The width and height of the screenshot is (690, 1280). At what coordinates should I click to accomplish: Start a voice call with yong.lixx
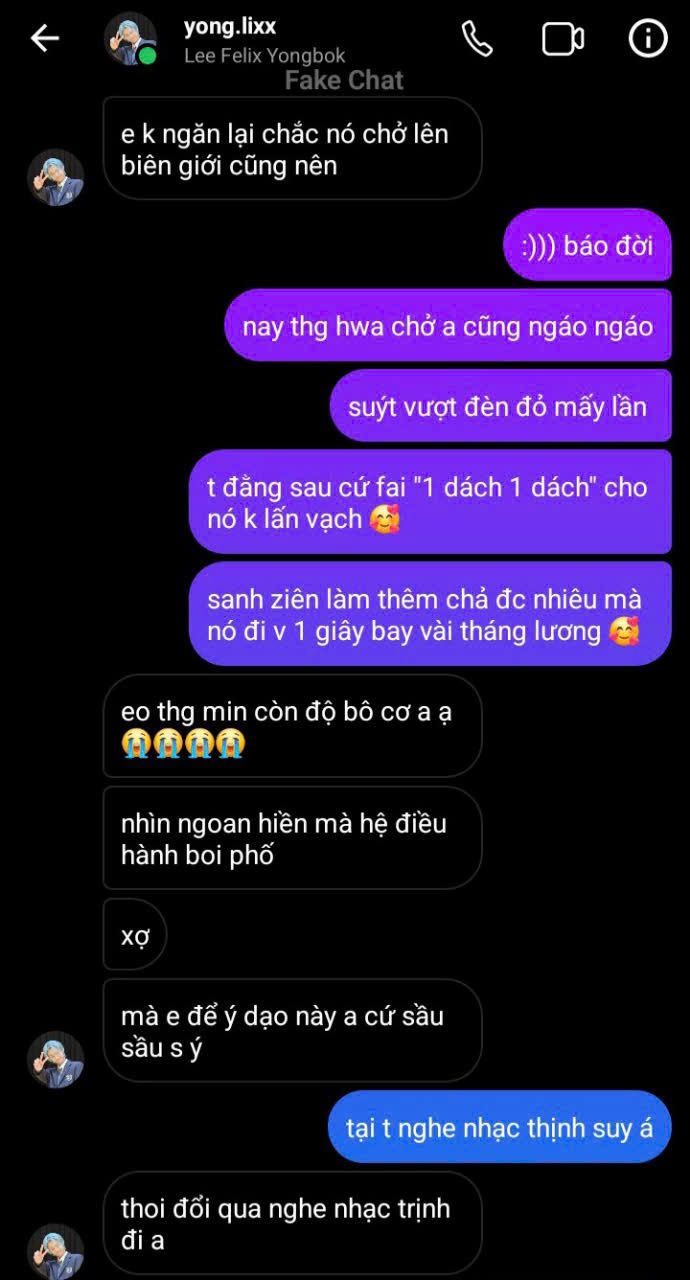[477, 39]
